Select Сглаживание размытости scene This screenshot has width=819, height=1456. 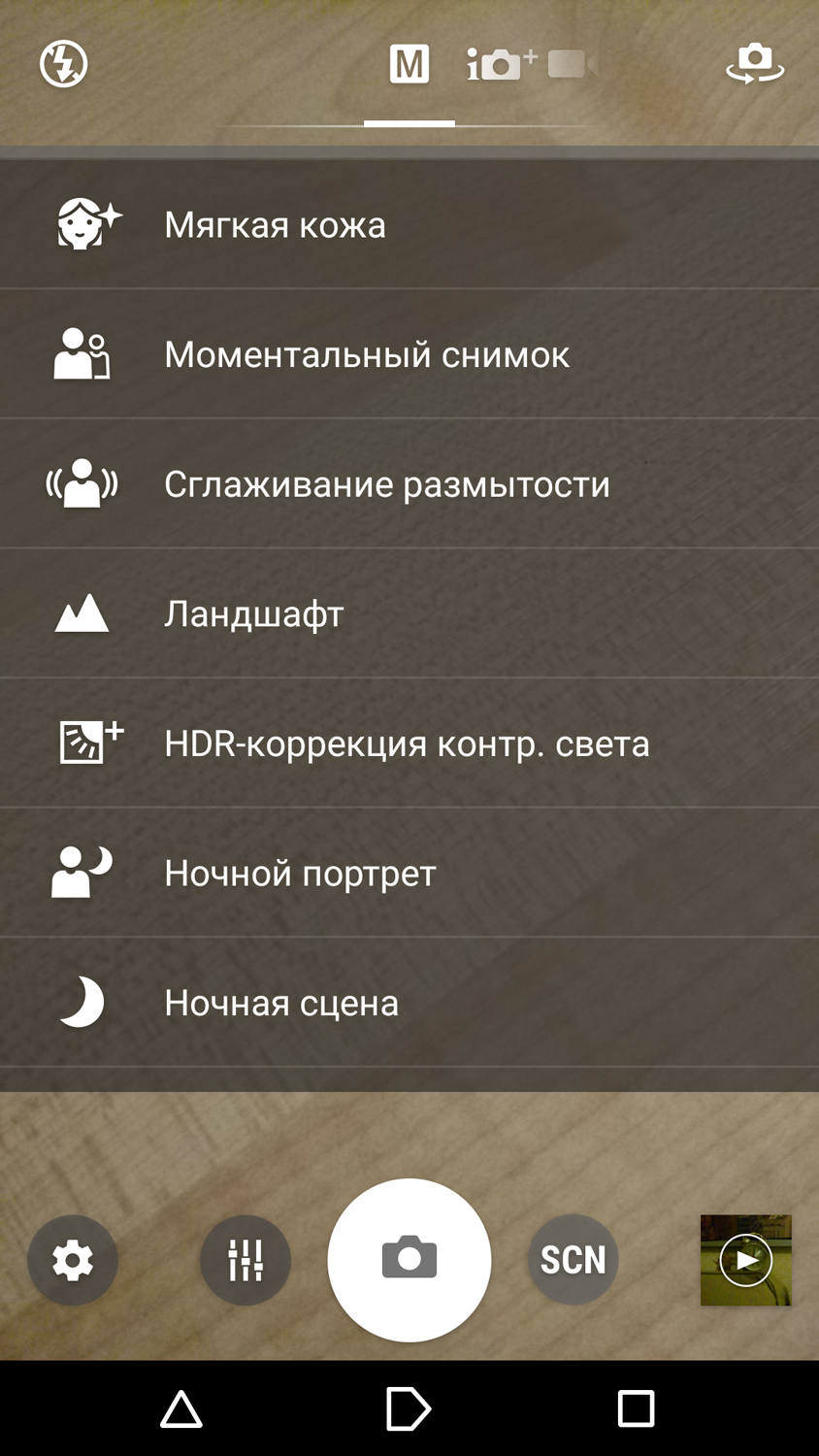tap(409, 483)
